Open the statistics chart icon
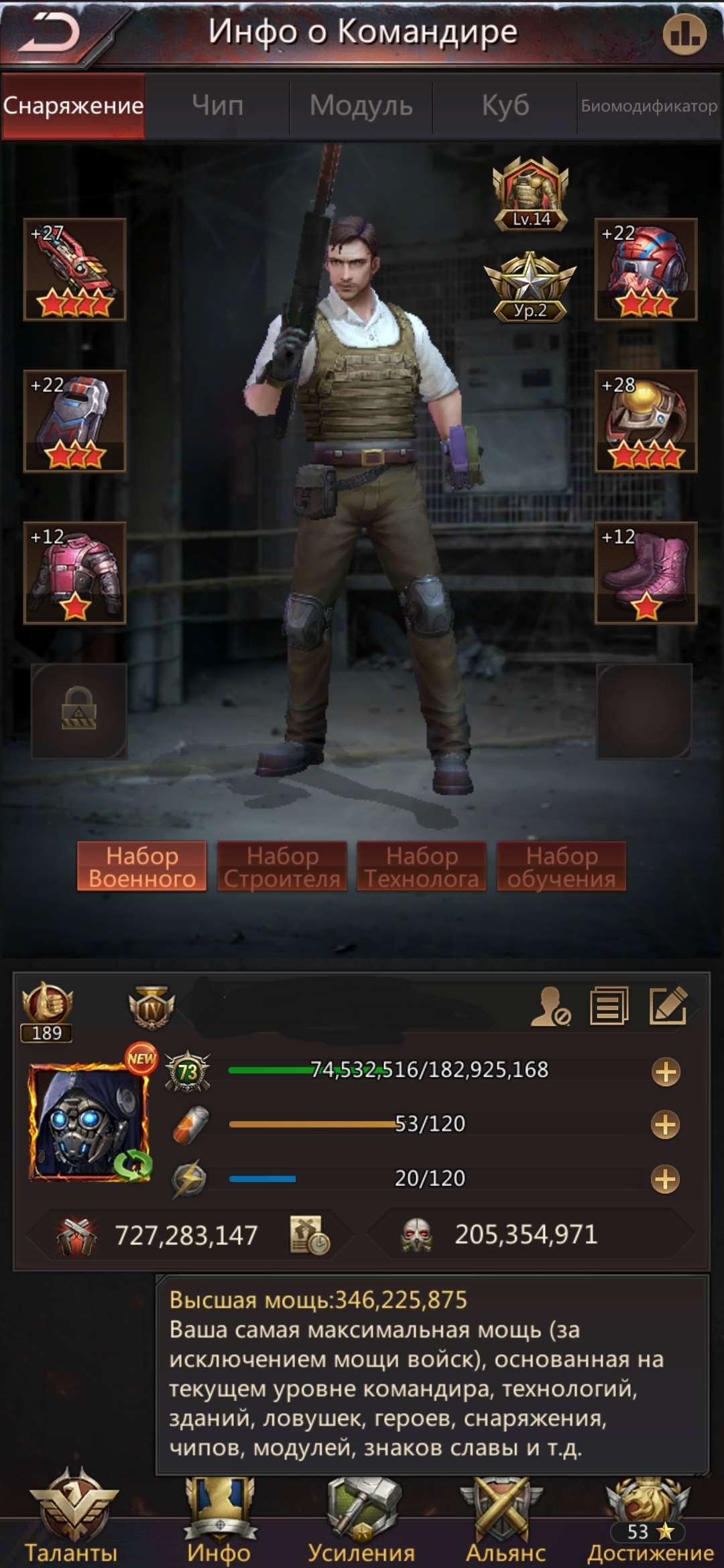This screenshot has height=1568, width=724. coord(684,34)
